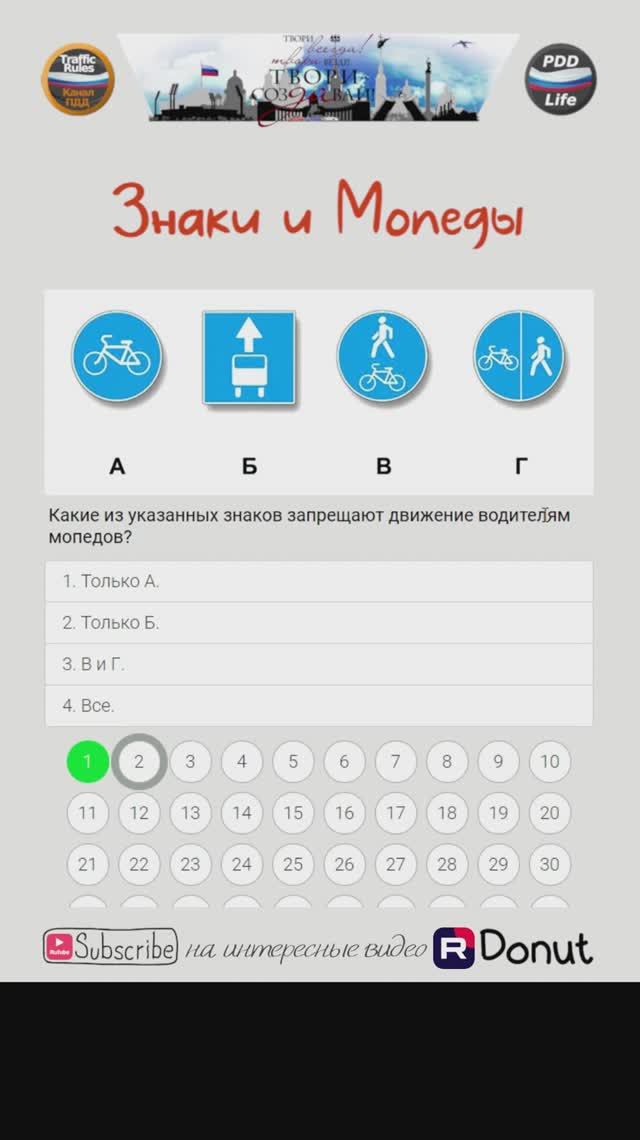
Task: Go to question number 1
Action: pyautogui.click(x=87, y=762)
